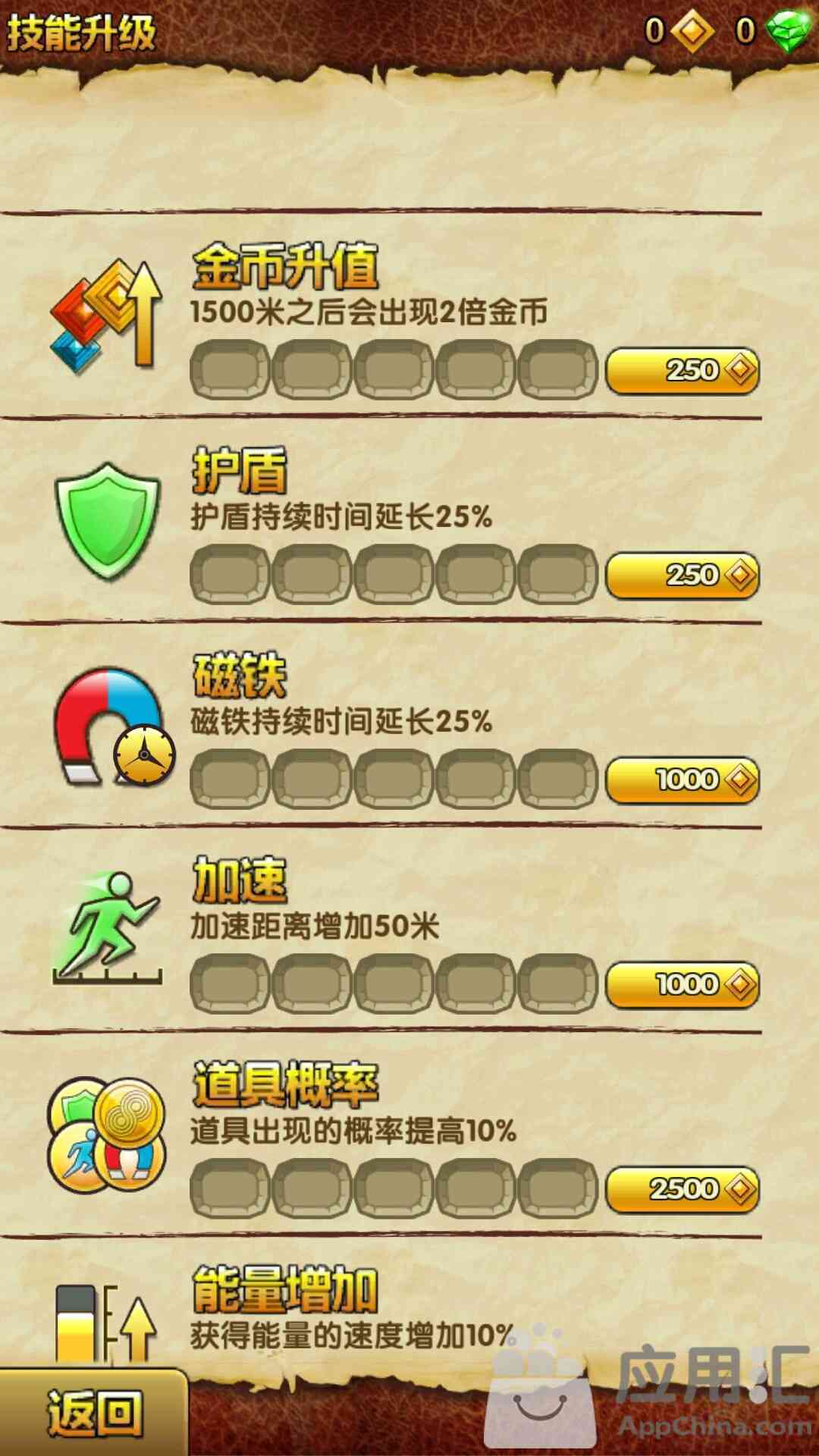Buy 道具概率 upgrade for 2500 coins
The image size is (819, 1456).
pyautogui.click(x=682, y=1189)
